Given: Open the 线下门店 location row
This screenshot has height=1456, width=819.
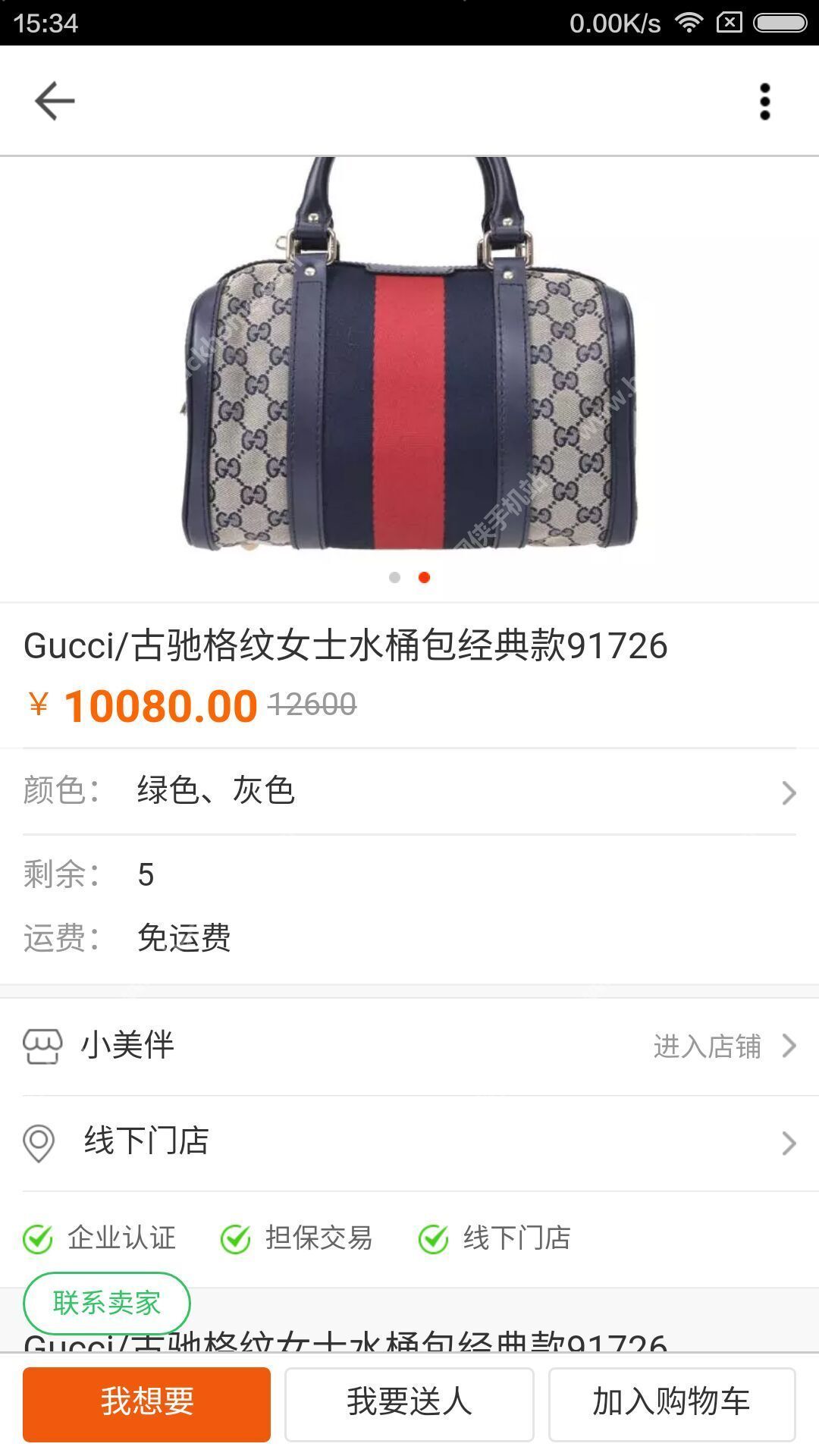Looking at the screenshot, I should tap(409, 1142).
